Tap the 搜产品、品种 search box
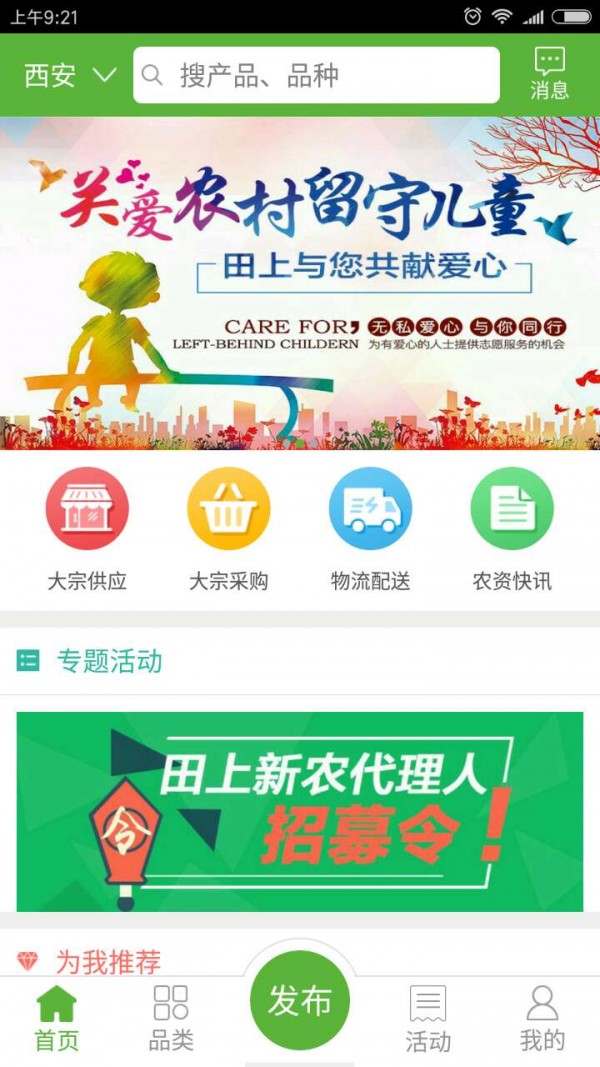Image resolution: width=600 pixels, height=1067 pixels. [x=316, y=75]
